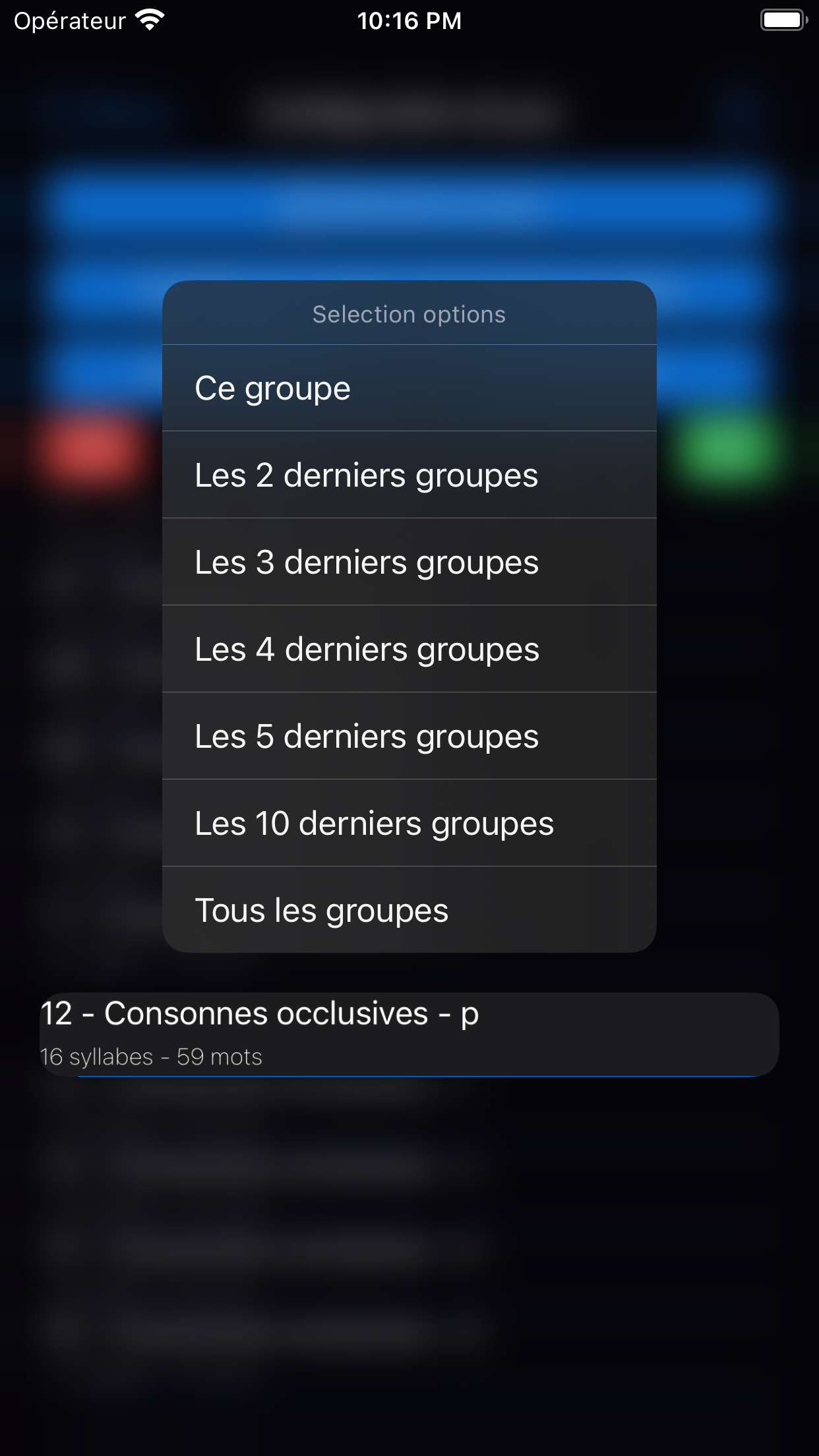Choose "Tous les groupes"
819x1456 pixels.
tap(409, 909)
